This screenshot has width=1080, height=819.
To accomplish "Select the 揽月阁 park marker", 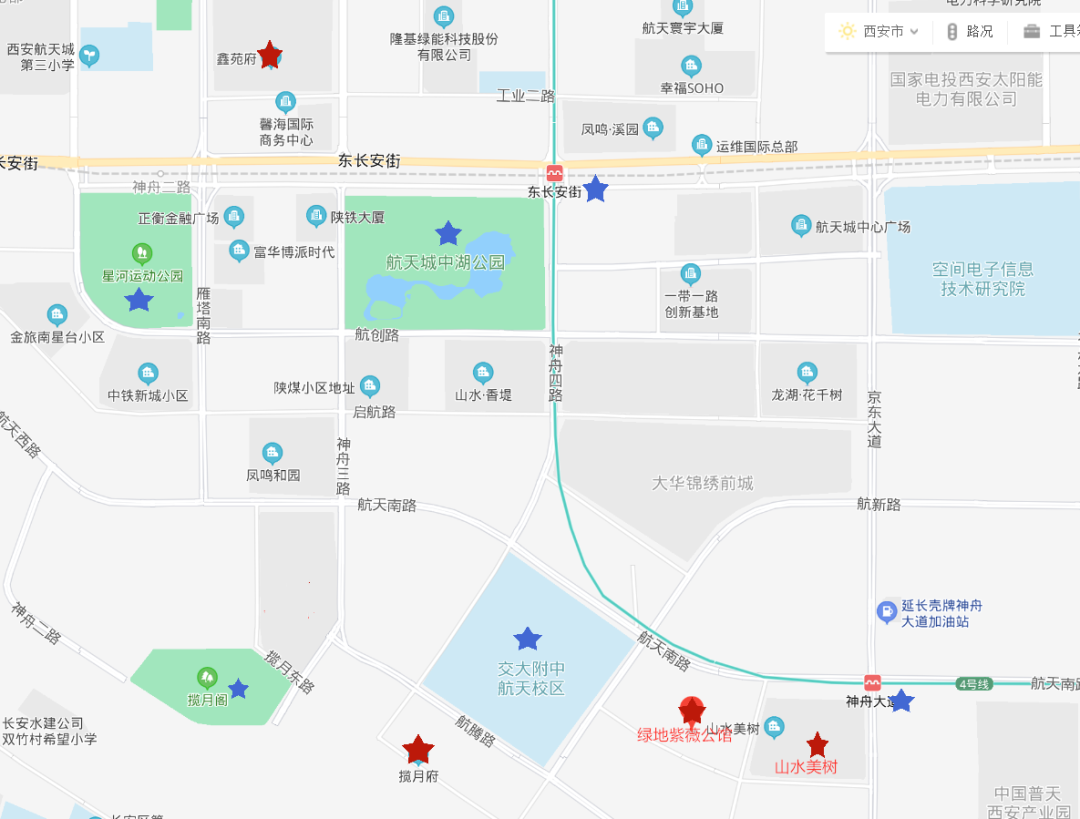I will [207, 678].
